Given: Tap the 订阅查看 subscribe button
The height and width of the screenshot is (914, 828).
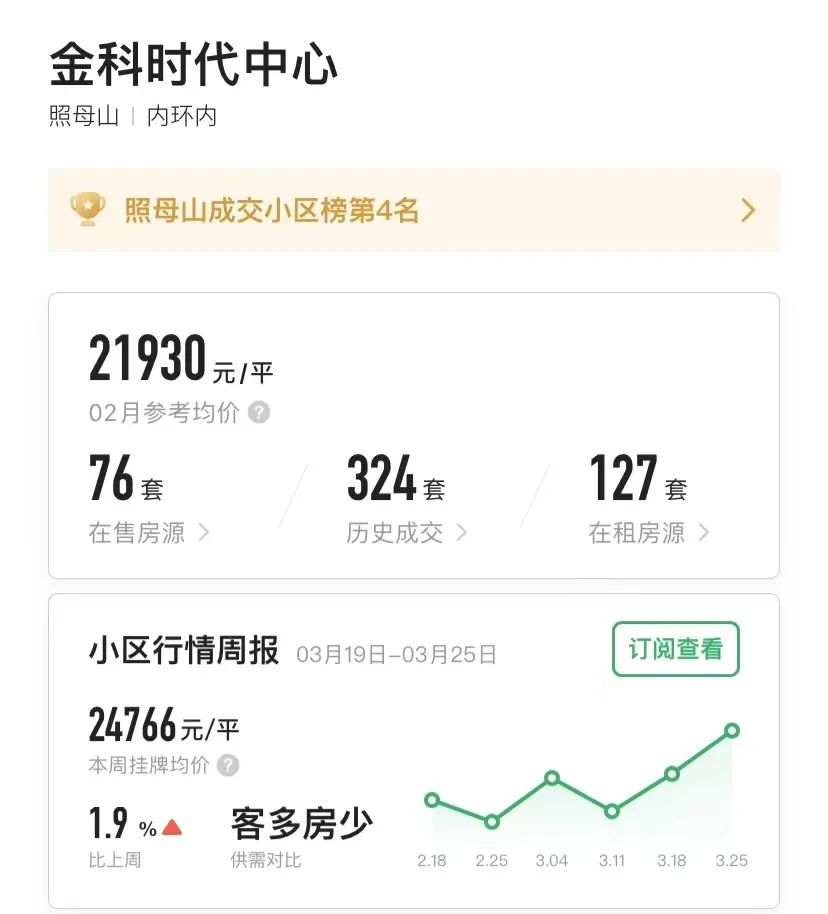Looking at the screenshot, I should click(x=676, y=649).
